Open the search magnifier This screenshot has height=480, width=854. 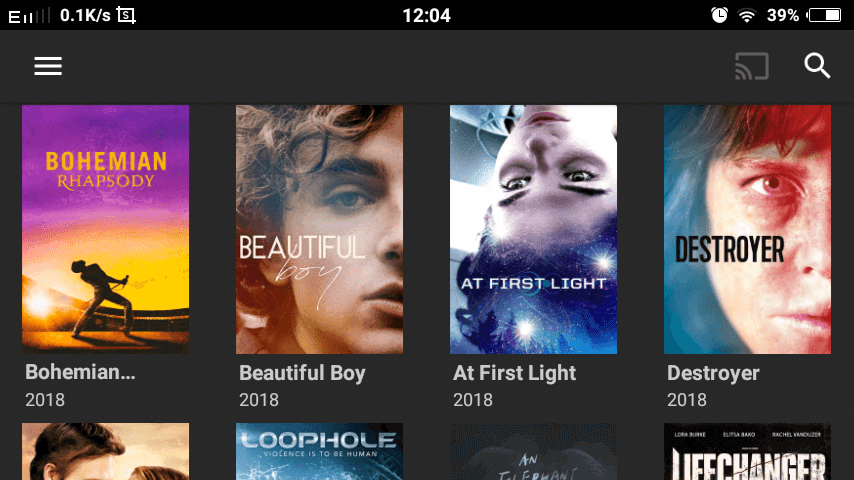[x=817, y=67]
